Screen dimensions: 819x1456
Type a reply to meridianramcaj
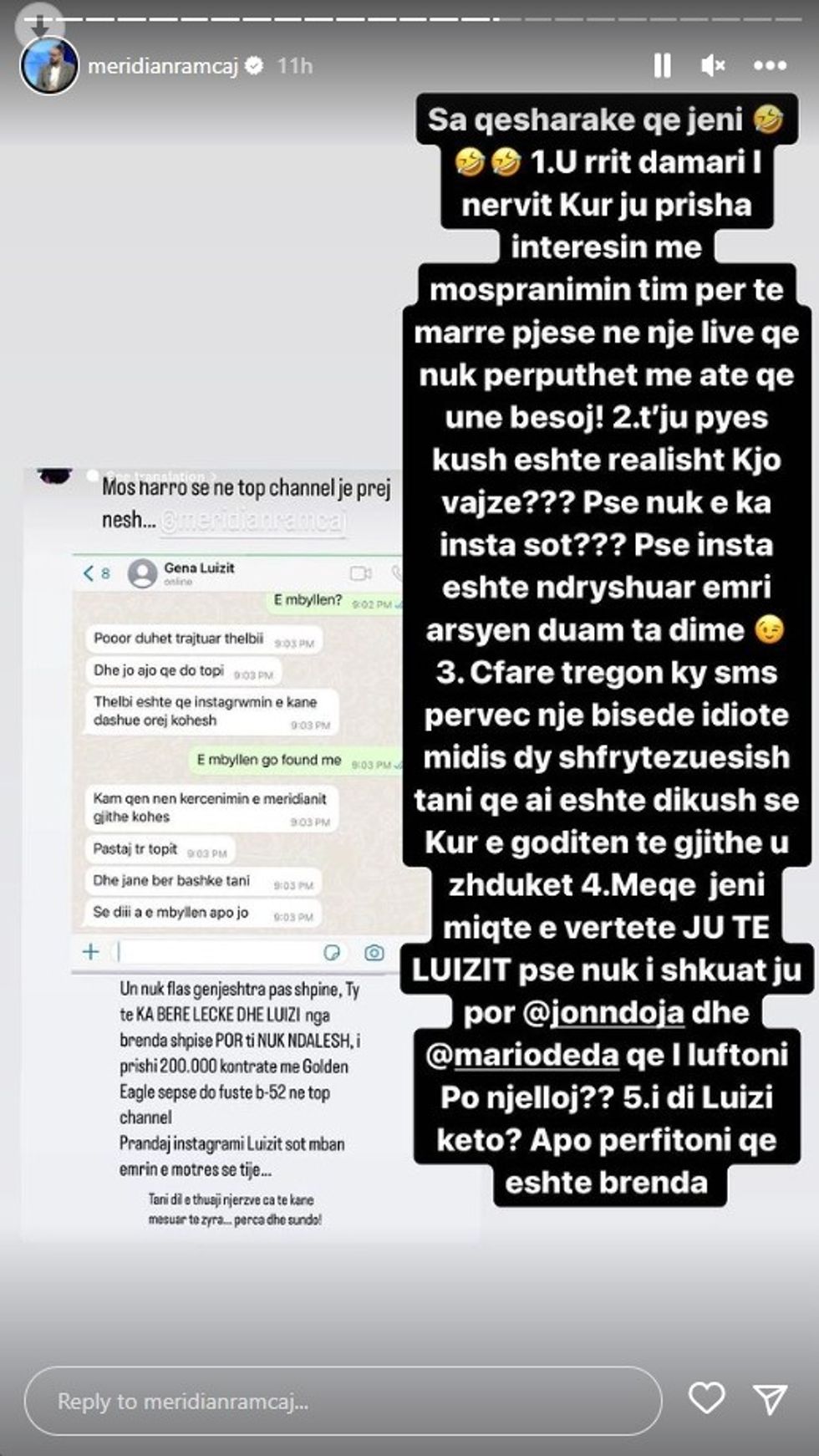point(343,1401)
